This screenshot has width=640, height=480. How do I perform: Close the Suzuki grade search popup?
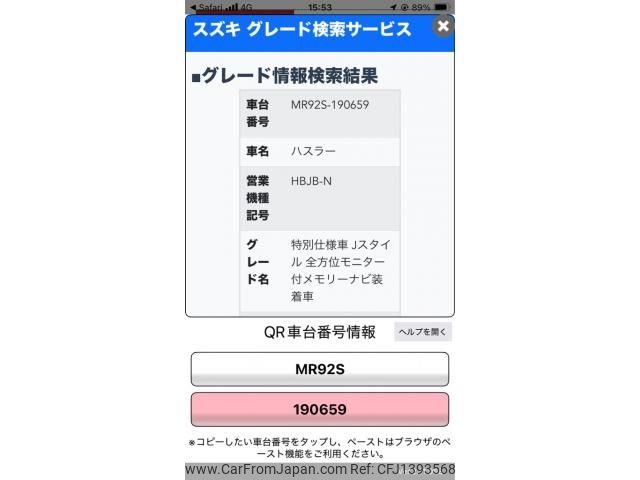point(443,27)
